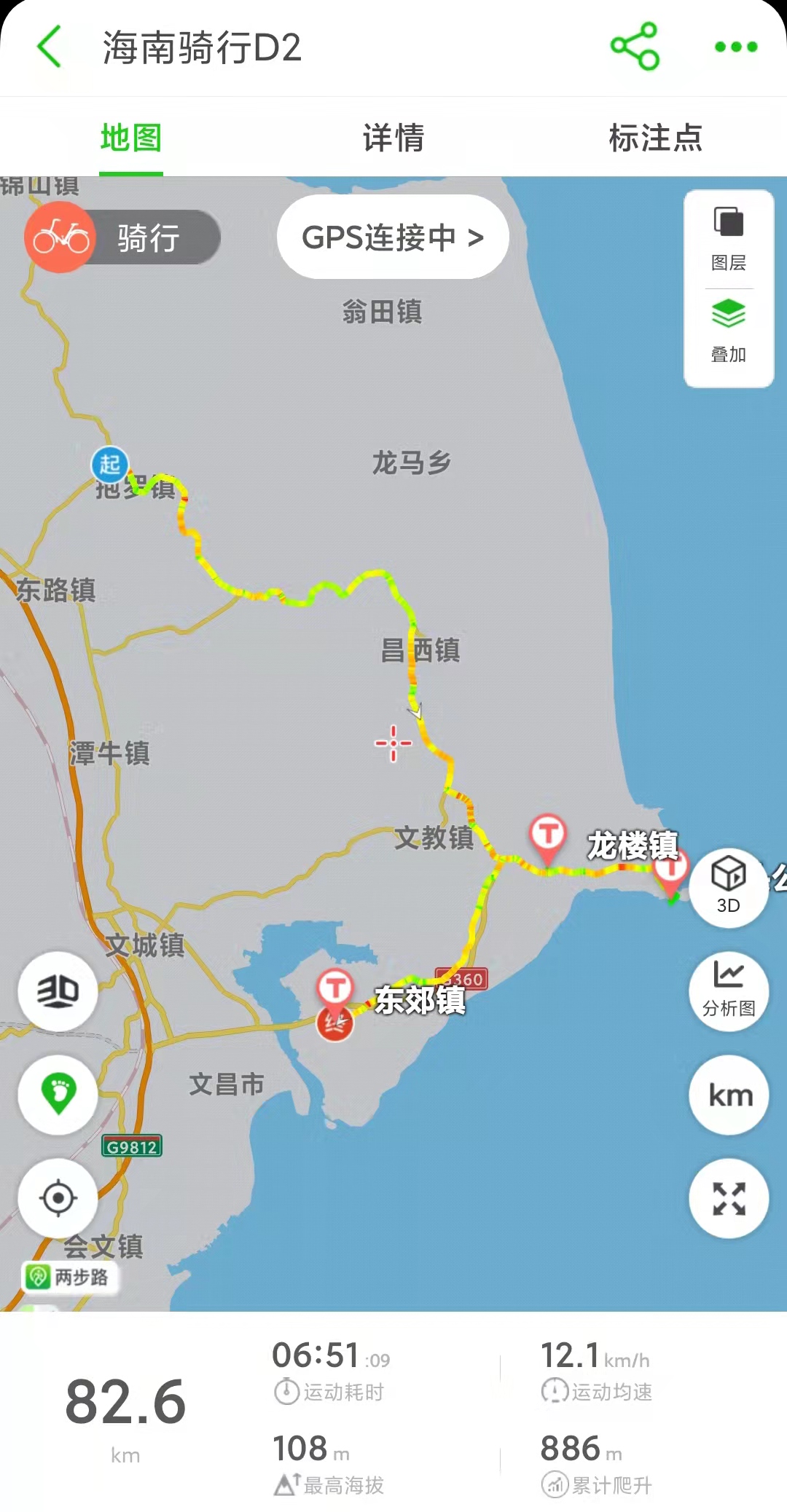This screenshot has width=787, height=1512.
Task: Tap the 骑行 activity mode chip
Action: click(x=122, y=237)
